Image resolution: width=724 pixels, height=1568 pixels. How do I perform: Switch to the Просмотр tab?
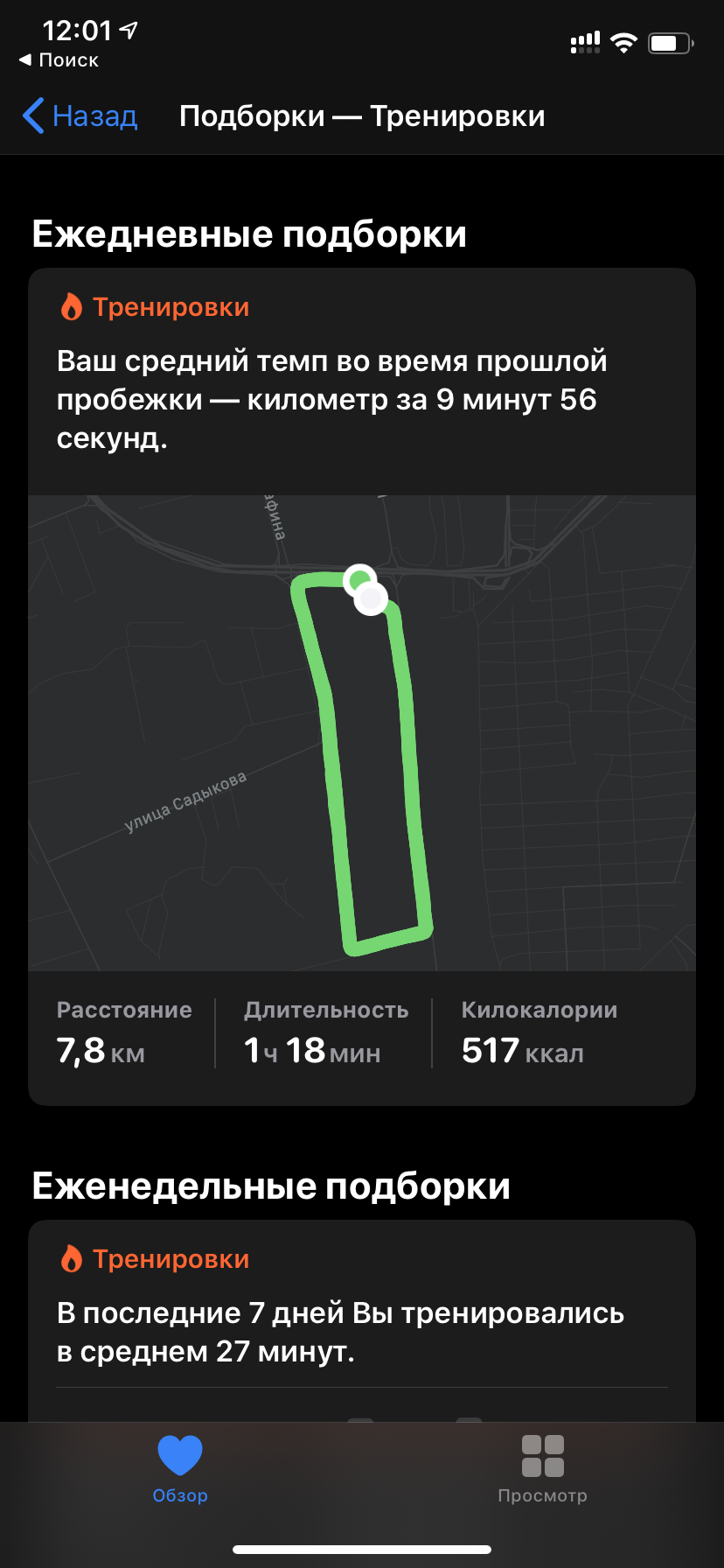[542, 1470]
